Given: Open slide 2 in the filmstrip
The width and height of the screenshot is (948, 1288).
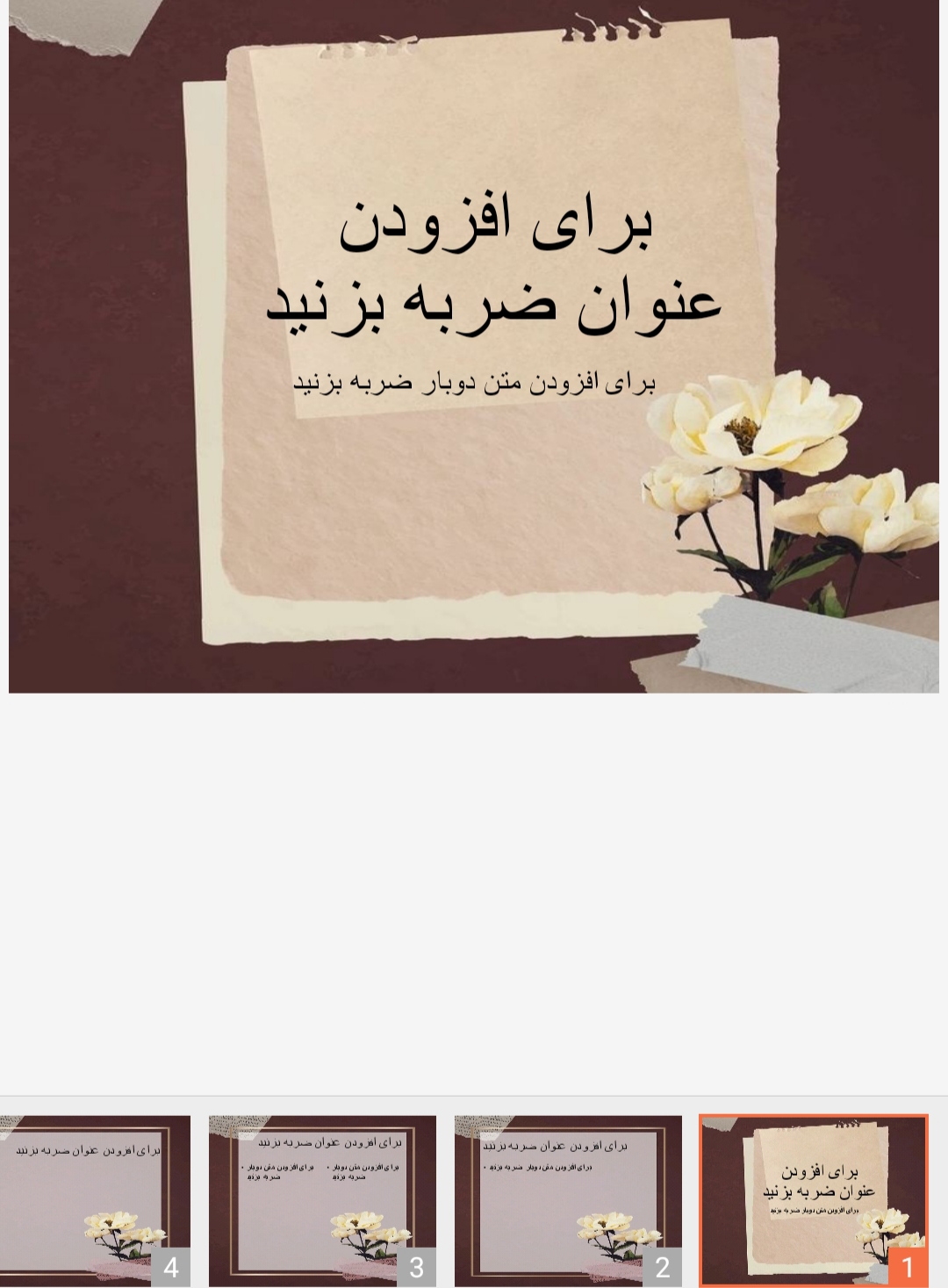Looking at the screenshot, I should (568, 1200).
